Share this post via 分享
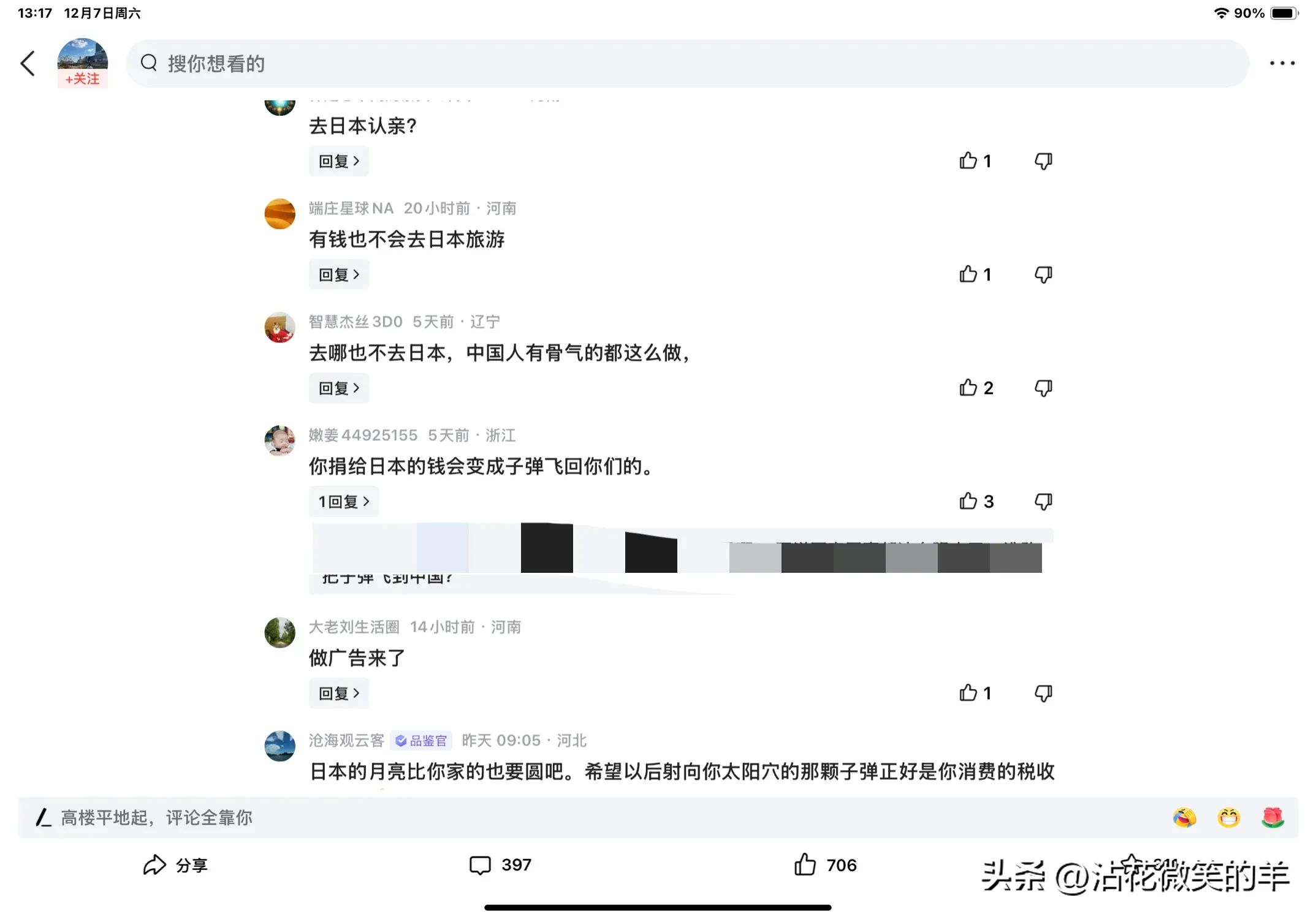This screenshot has height=919, width=1316. [x=175, y=865]
